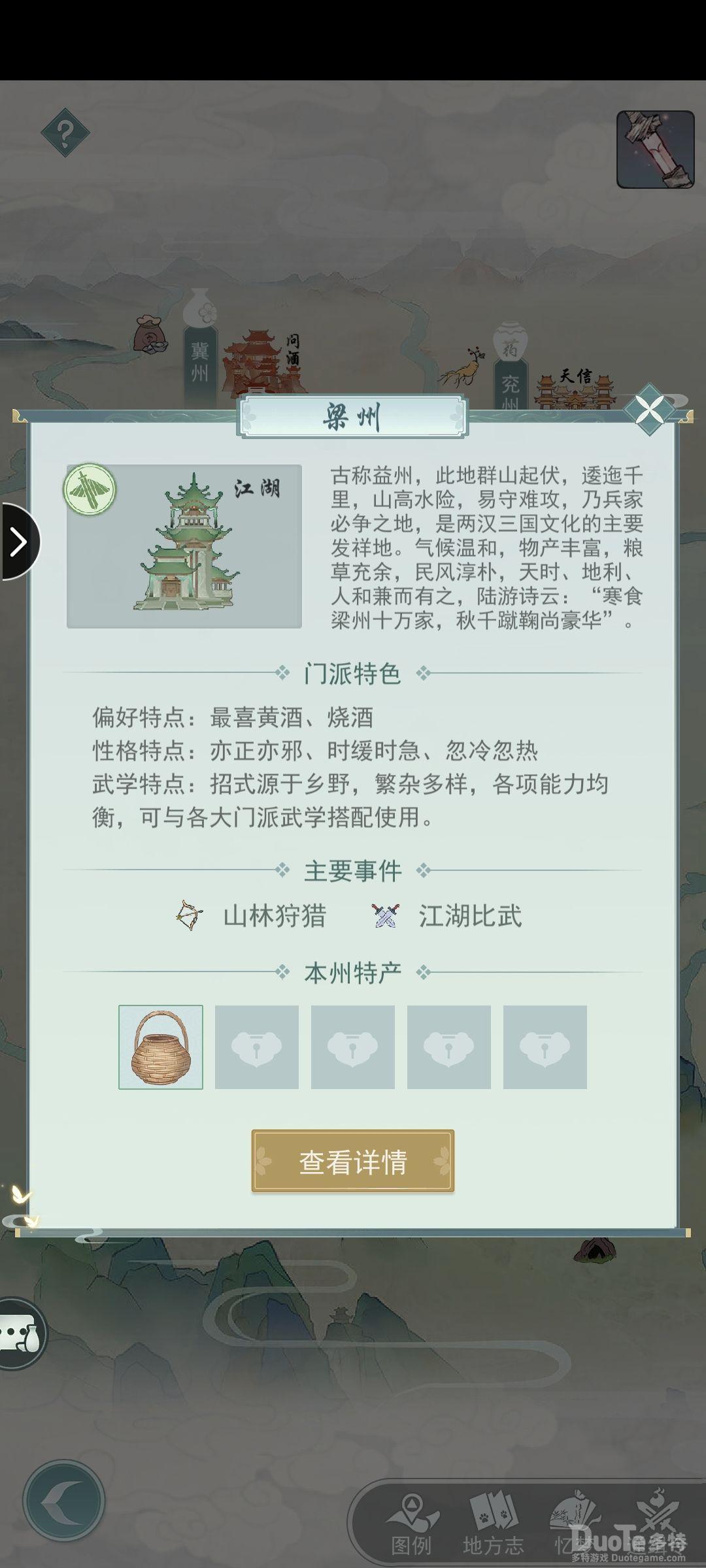Go back using the round arrow button

tap(64, 1501)
